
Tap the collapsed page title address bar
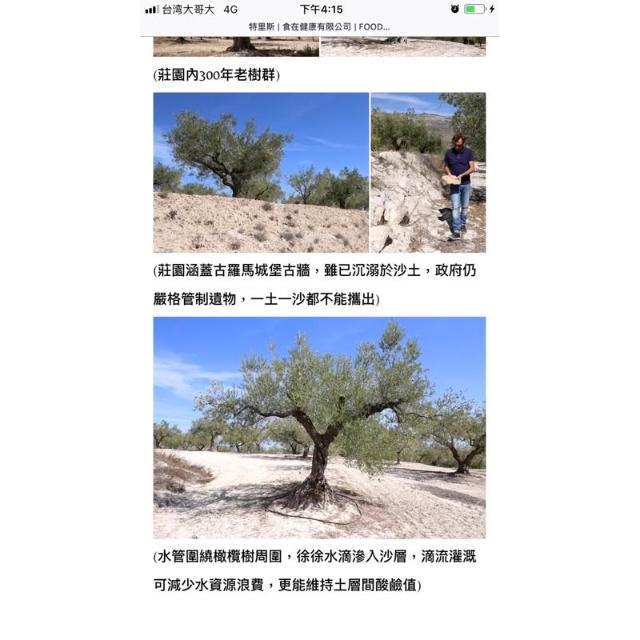click(319, 27)
